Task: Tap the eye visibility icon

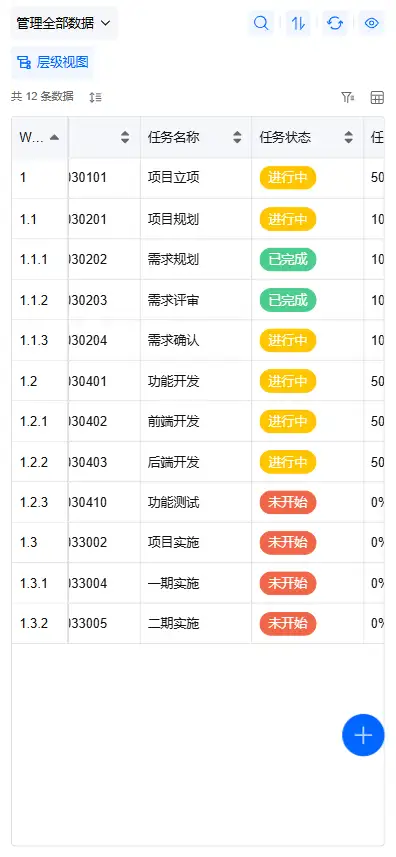Action: 371,24
